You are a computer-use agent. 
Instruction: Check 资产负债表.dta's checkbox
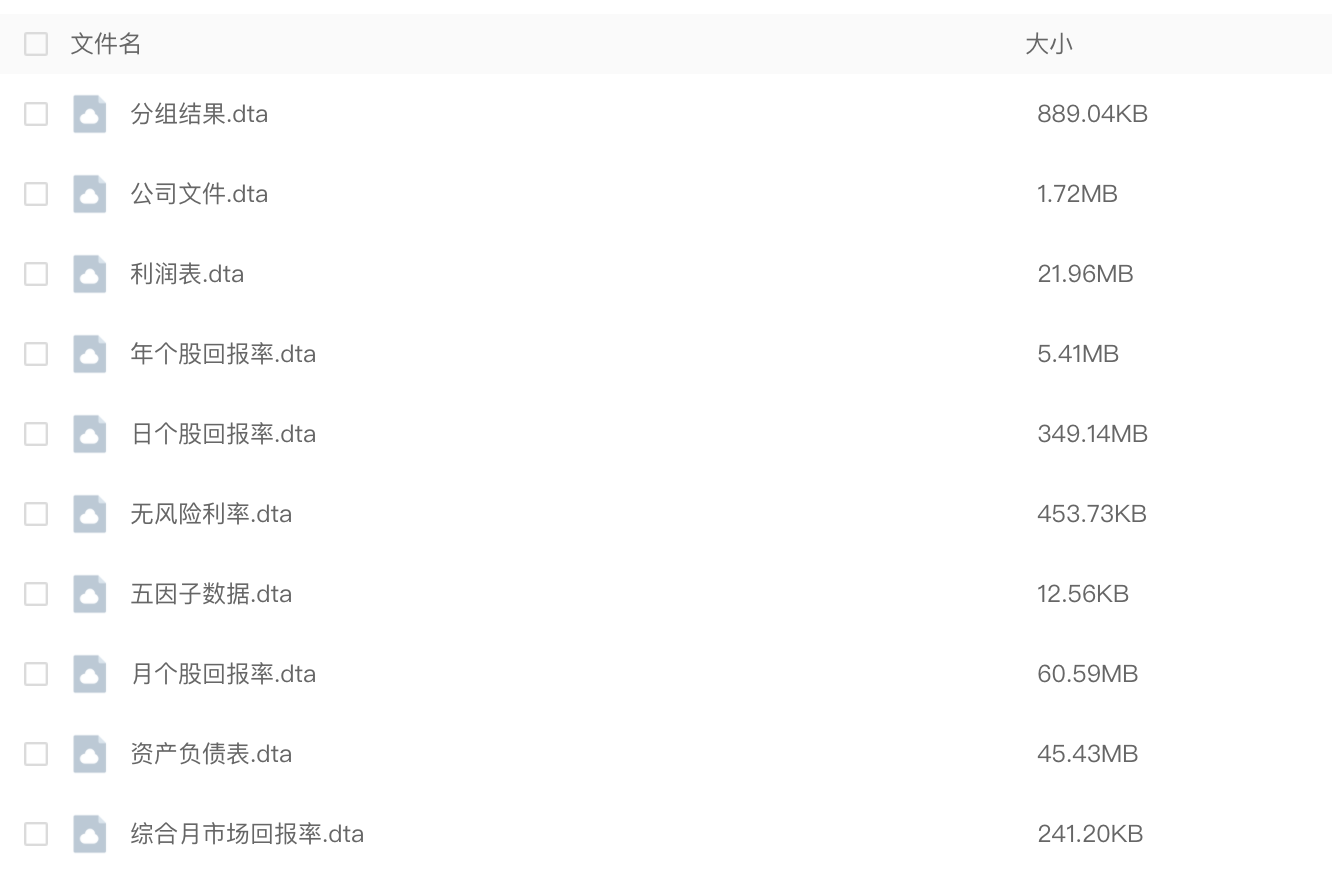pyautogui.click(x=36, y=754)
